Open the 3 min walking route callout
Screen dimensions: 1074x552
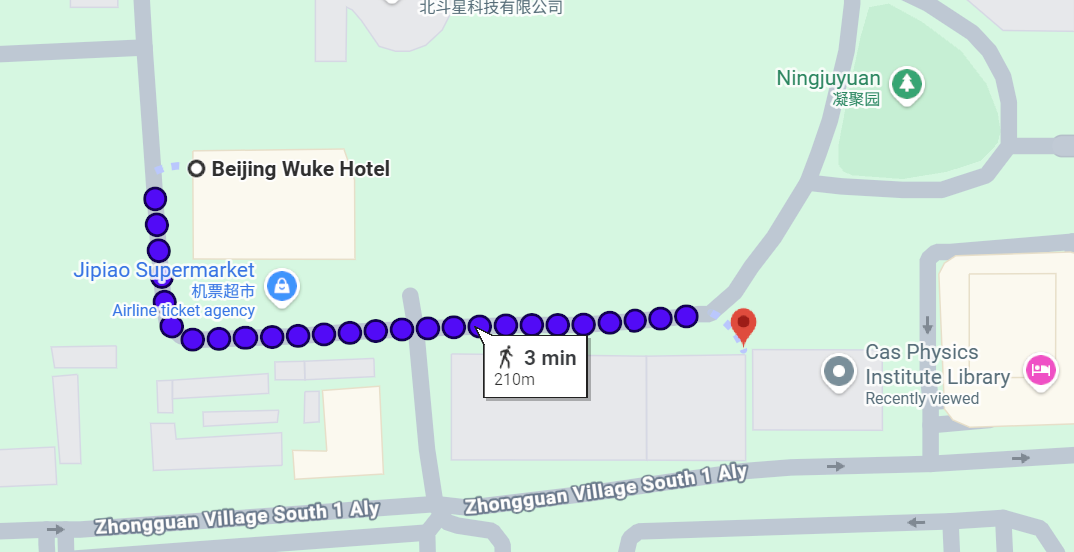pyautogui.click(x=535, y=368)
